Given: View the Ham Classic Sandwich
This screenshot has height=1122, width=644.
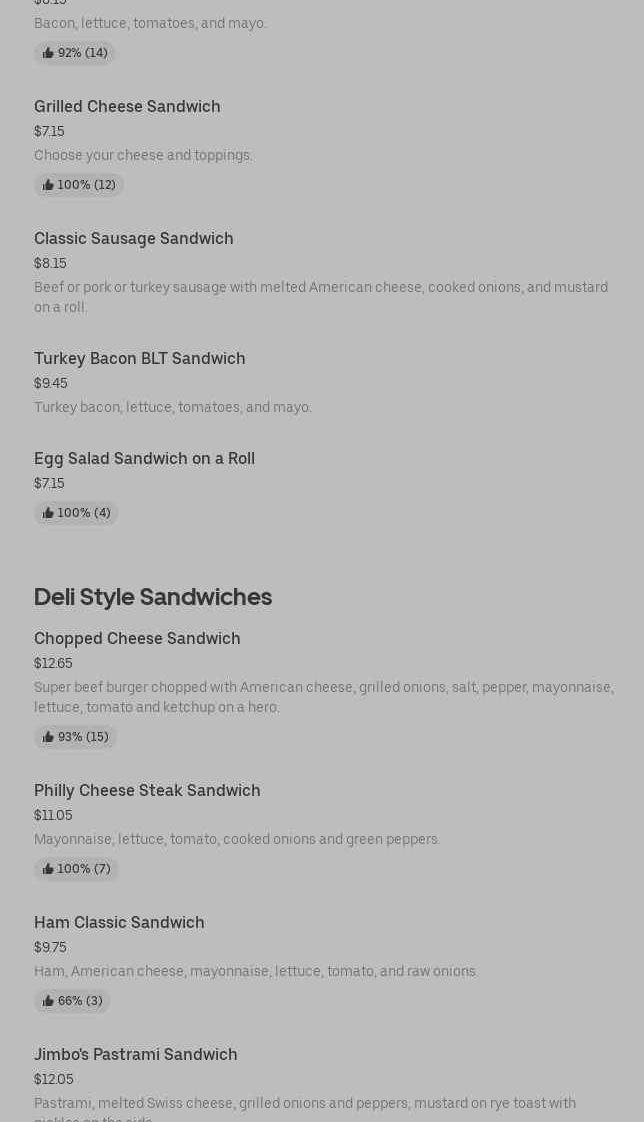Looking at the screenshot, I should point(119,923).
